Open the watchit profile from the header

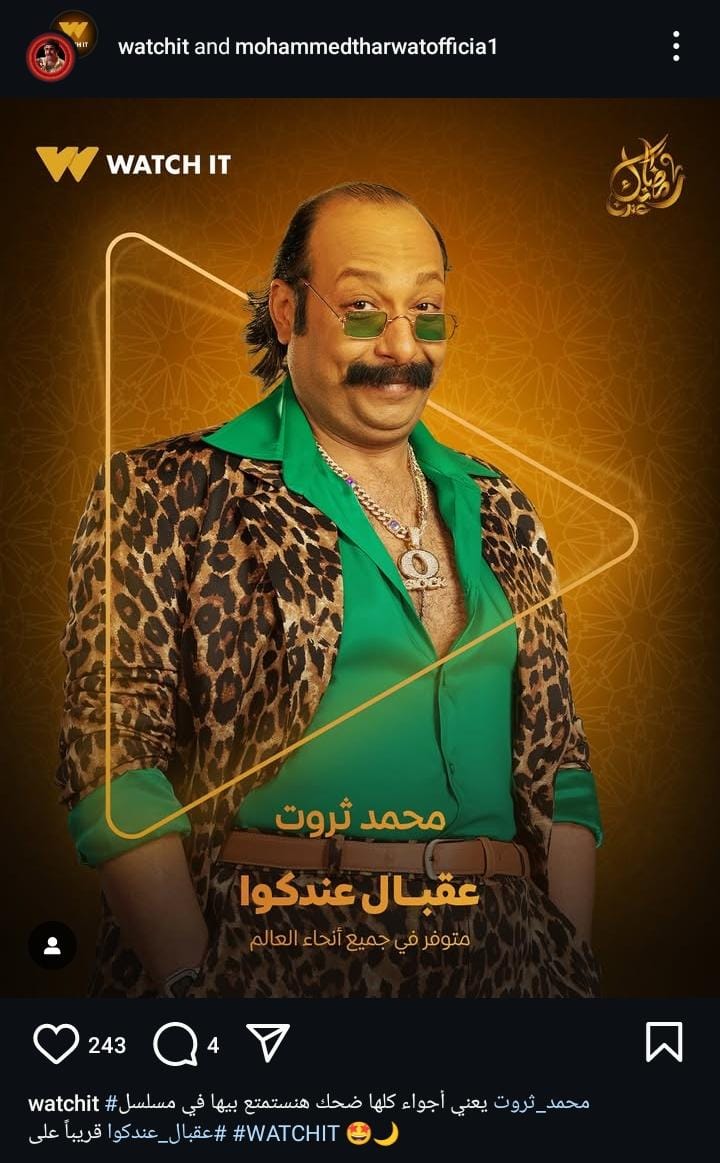[153, 47]
